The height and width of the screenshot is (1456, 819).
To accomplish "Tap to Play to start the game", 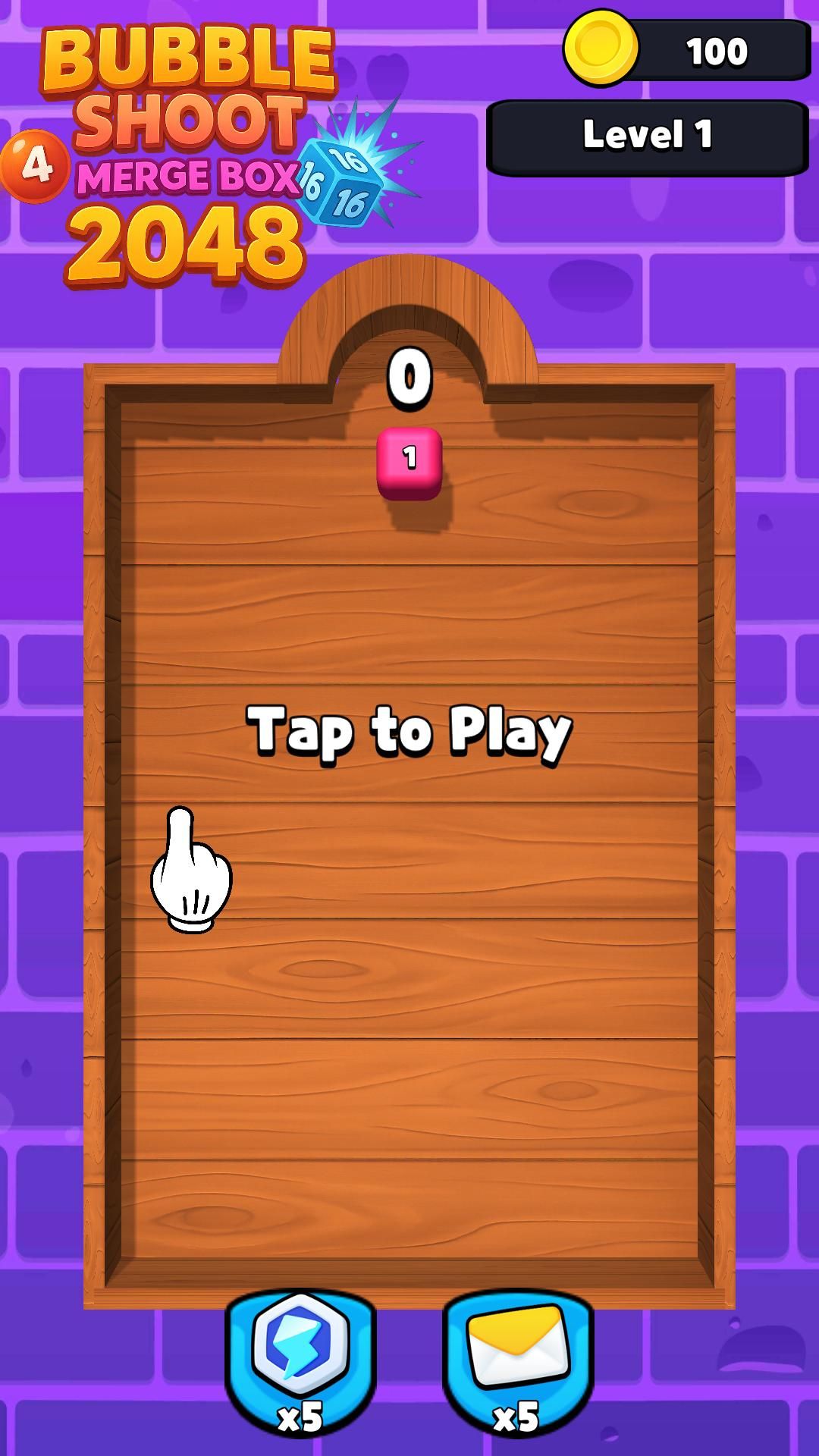I will coord(409,730).
